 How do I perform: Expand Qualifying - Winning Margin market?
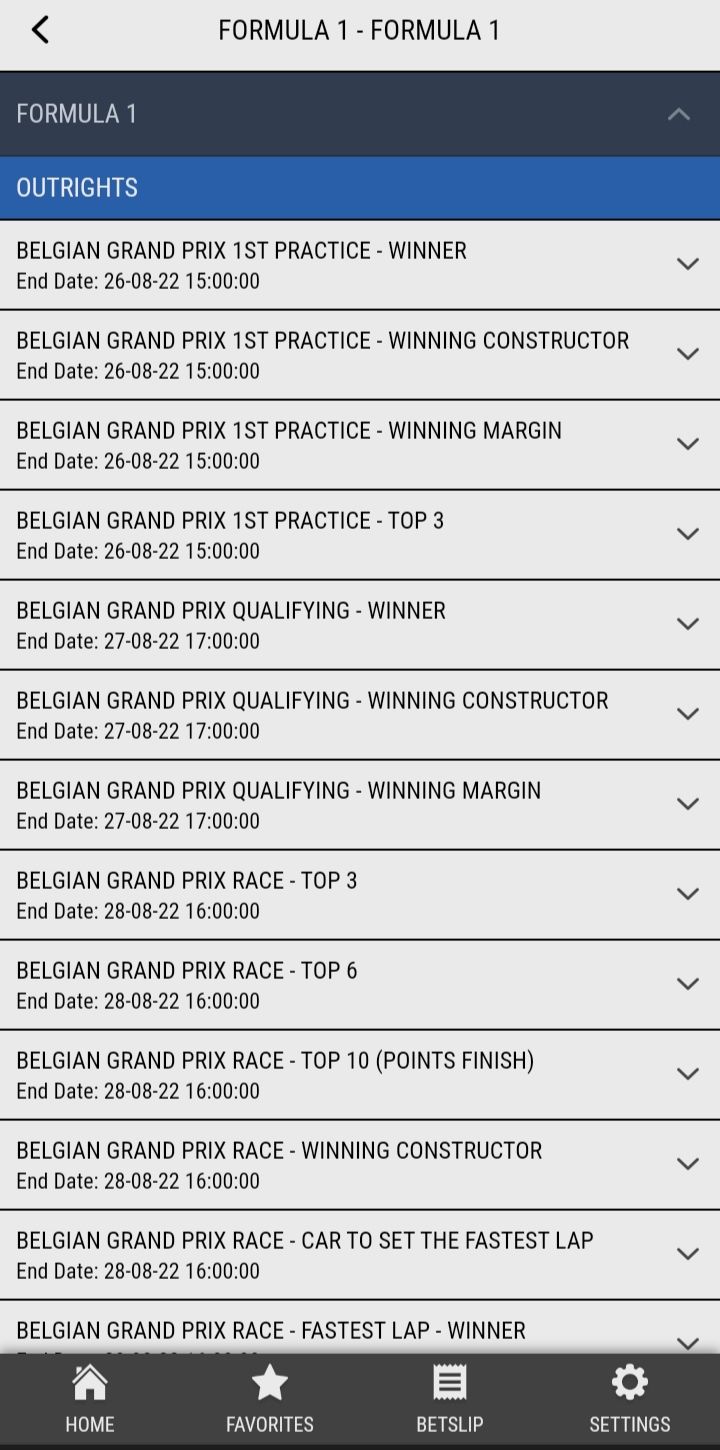(360, 805)
